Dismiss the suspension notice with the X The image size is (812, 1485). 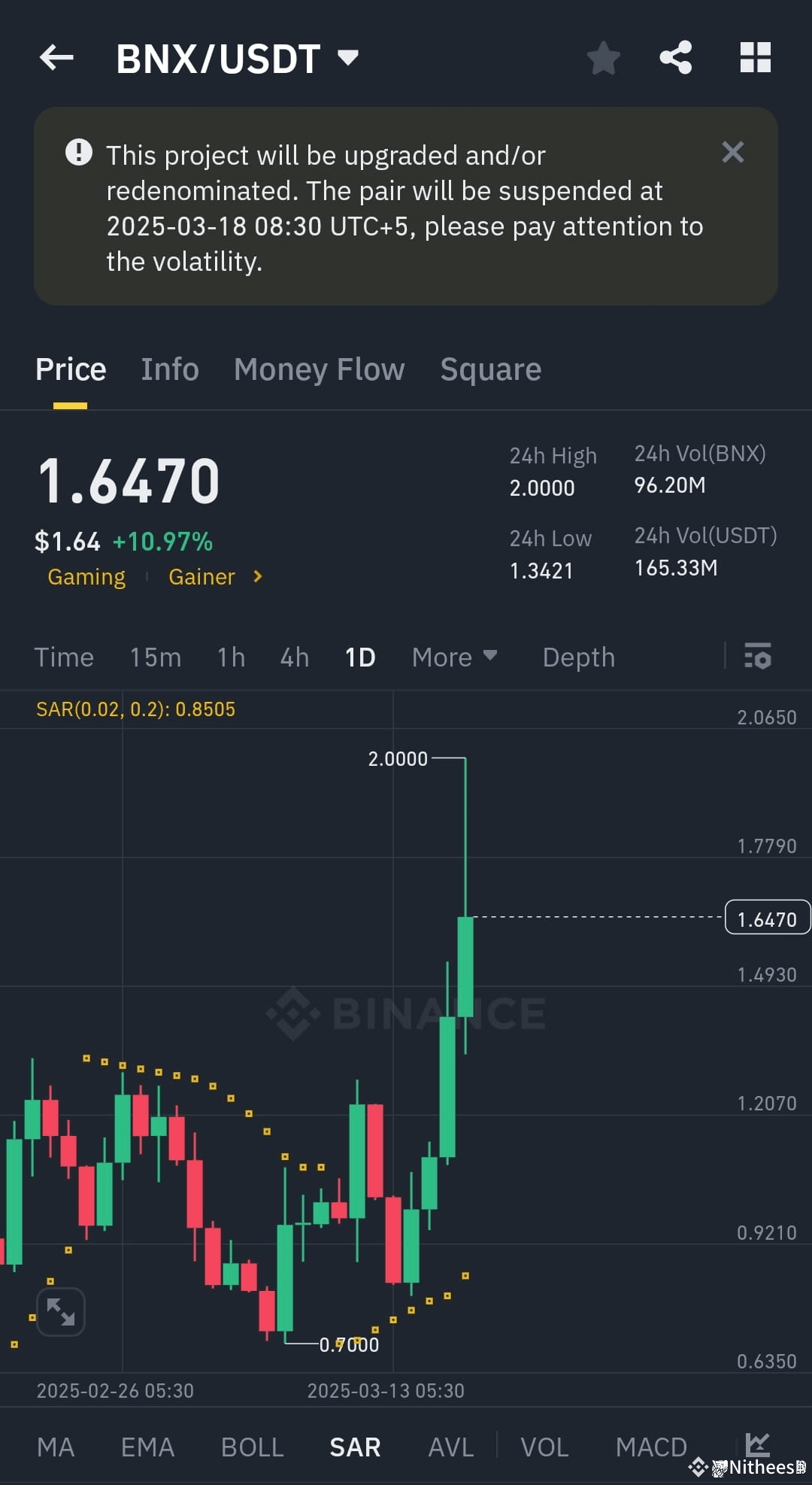pyautogui.click(x=732, y=152)
